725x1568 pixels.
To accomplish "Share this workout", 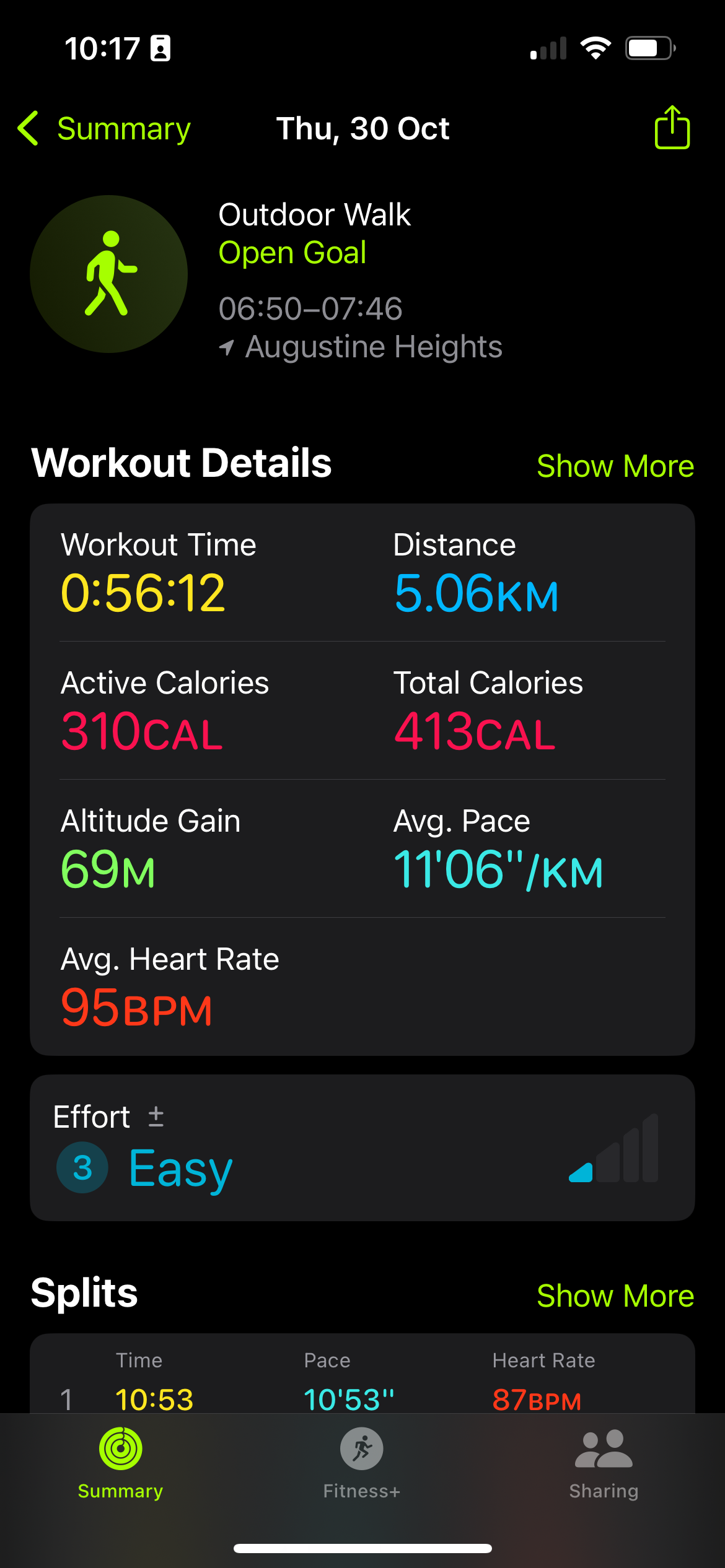I will pos(672,128).
